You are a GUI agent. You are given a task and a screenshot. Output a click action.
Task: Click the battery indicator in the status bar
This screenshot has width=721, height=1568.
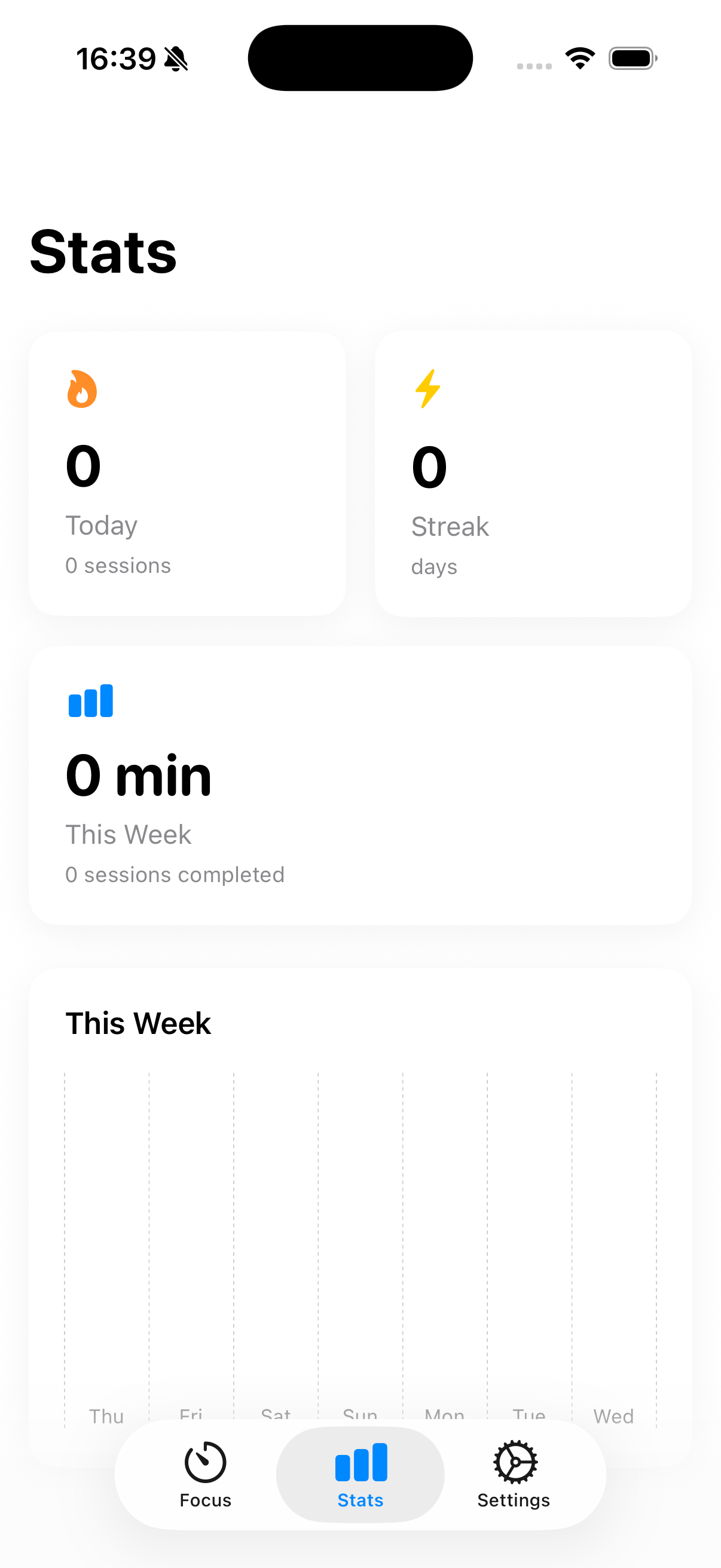click(x=631, y=57)
